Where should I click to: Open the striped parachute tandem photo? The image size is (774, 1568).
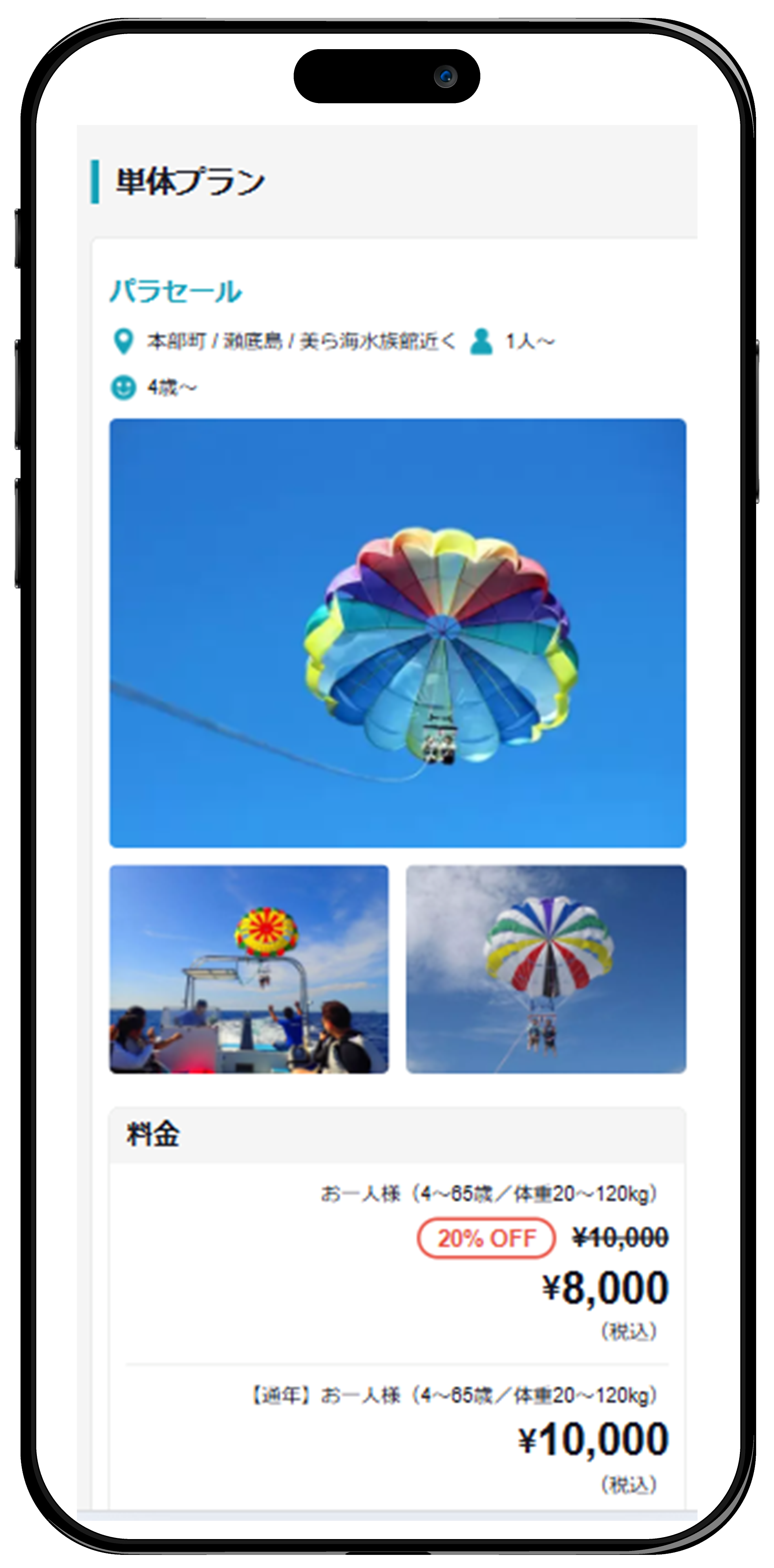coord(546,969)
